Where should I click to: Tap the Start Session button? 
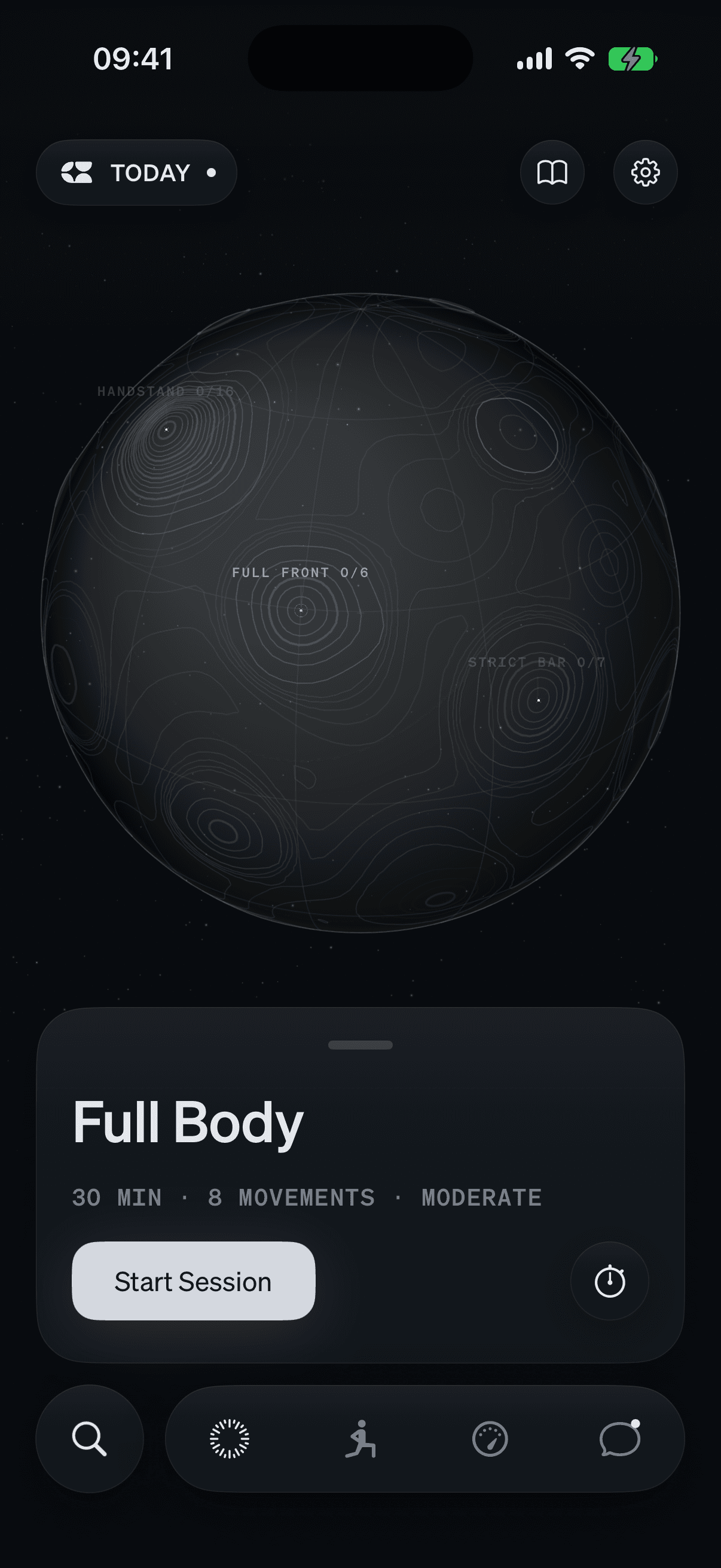coord(194,1282)
